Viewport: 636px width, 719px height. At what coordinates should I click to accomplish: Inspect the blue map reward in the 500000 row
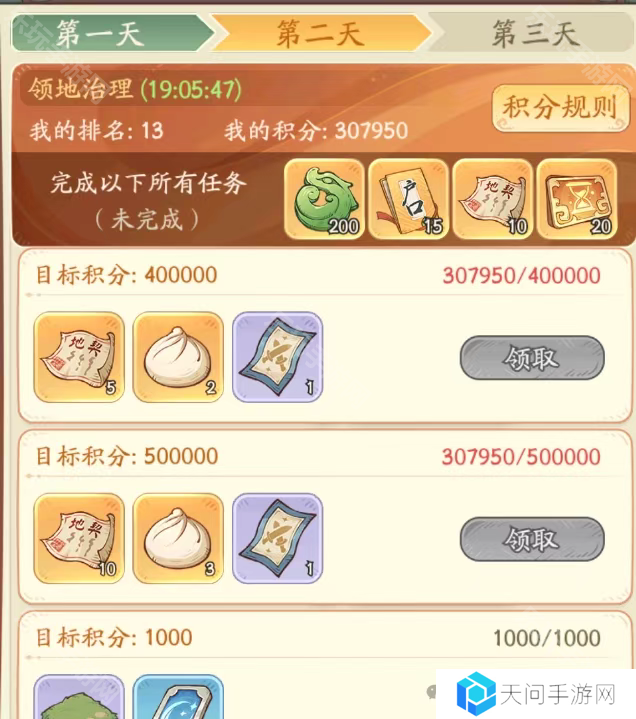coord(277,539)
